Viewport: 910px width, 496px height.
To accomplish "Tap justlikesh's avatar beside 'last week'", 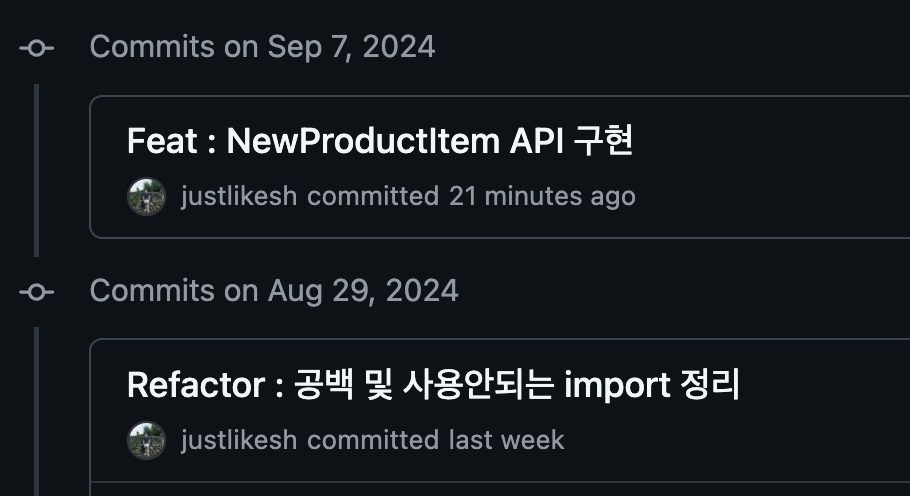I will 147,440.
